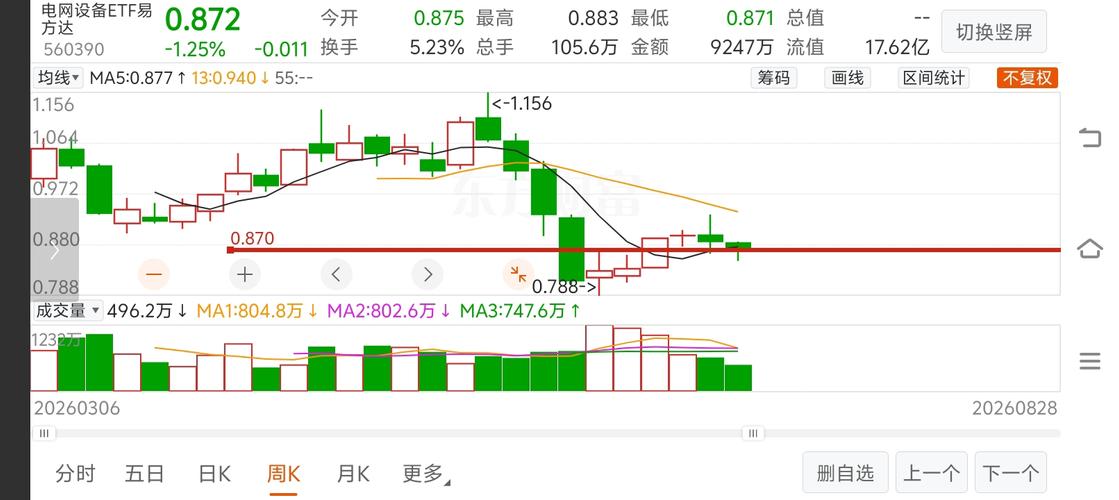Tap the collapse arrows icon on chart
Screen dimensions: 1119x500
(518, 274)
